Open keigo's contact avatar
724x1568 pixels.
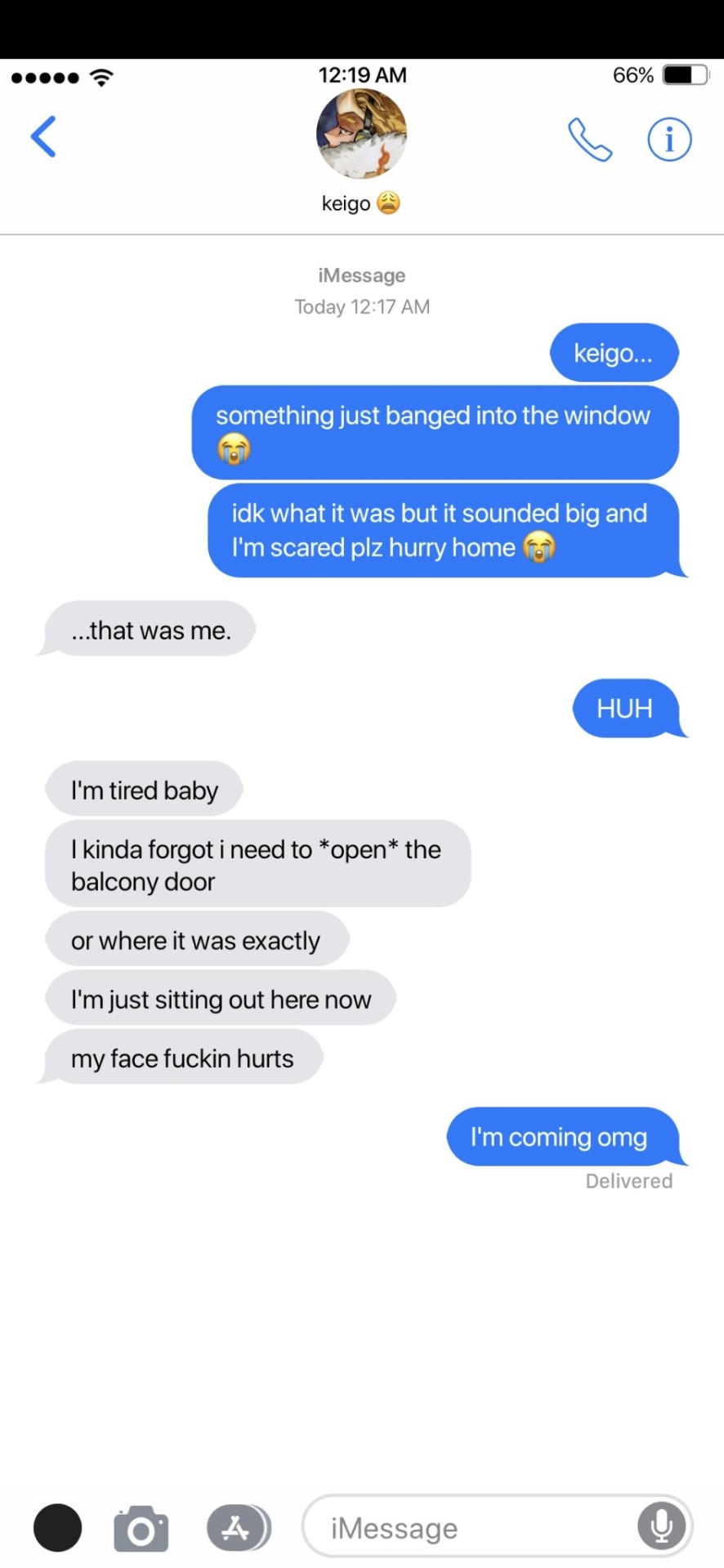coord(361,134)
